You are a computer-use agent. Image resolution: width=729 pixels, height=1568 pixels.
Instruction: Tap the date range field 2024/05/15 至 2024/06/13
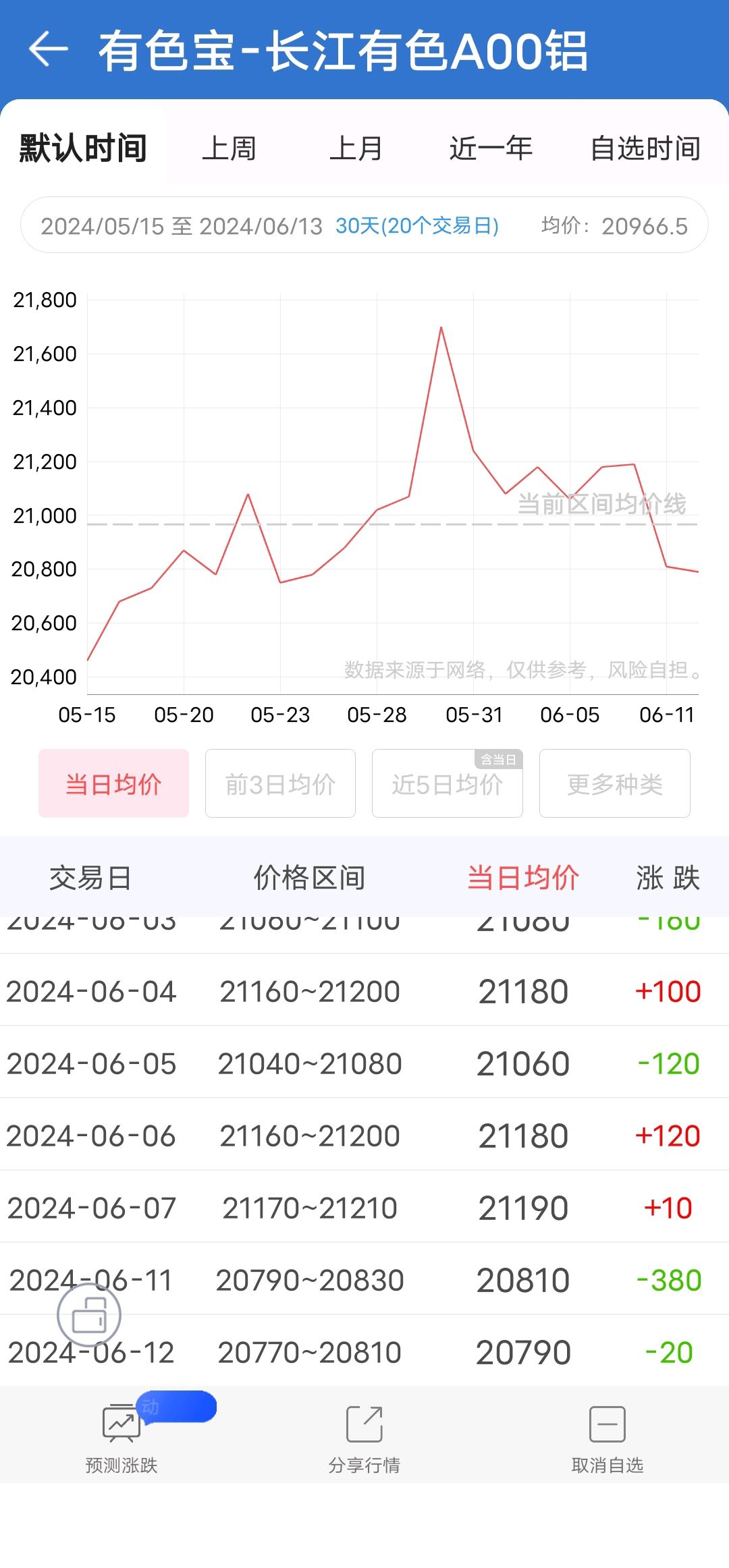coord(364,225)
